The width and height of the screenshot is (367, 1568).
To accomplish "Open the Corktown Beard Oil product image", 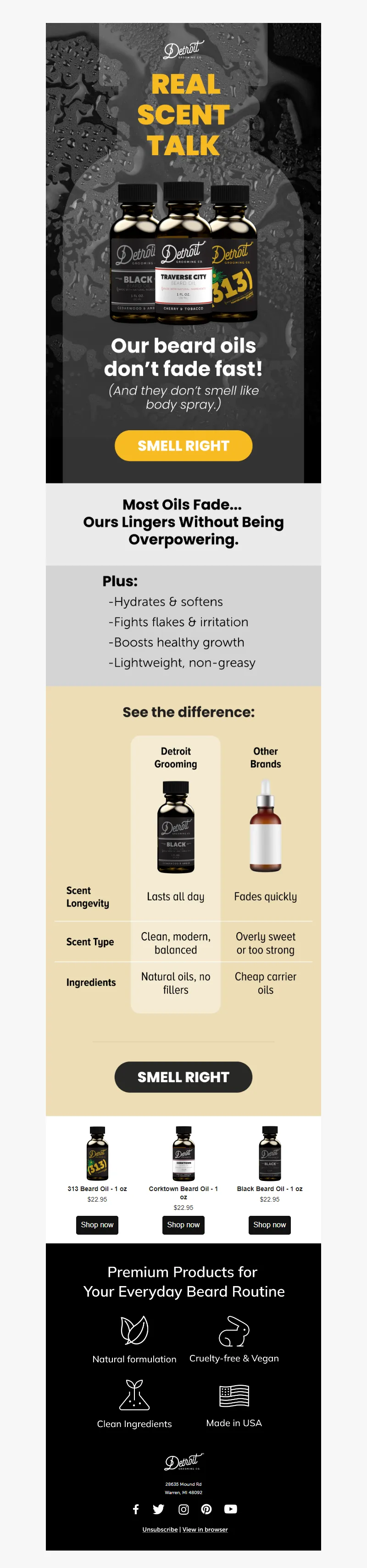I will [183, 1153].
